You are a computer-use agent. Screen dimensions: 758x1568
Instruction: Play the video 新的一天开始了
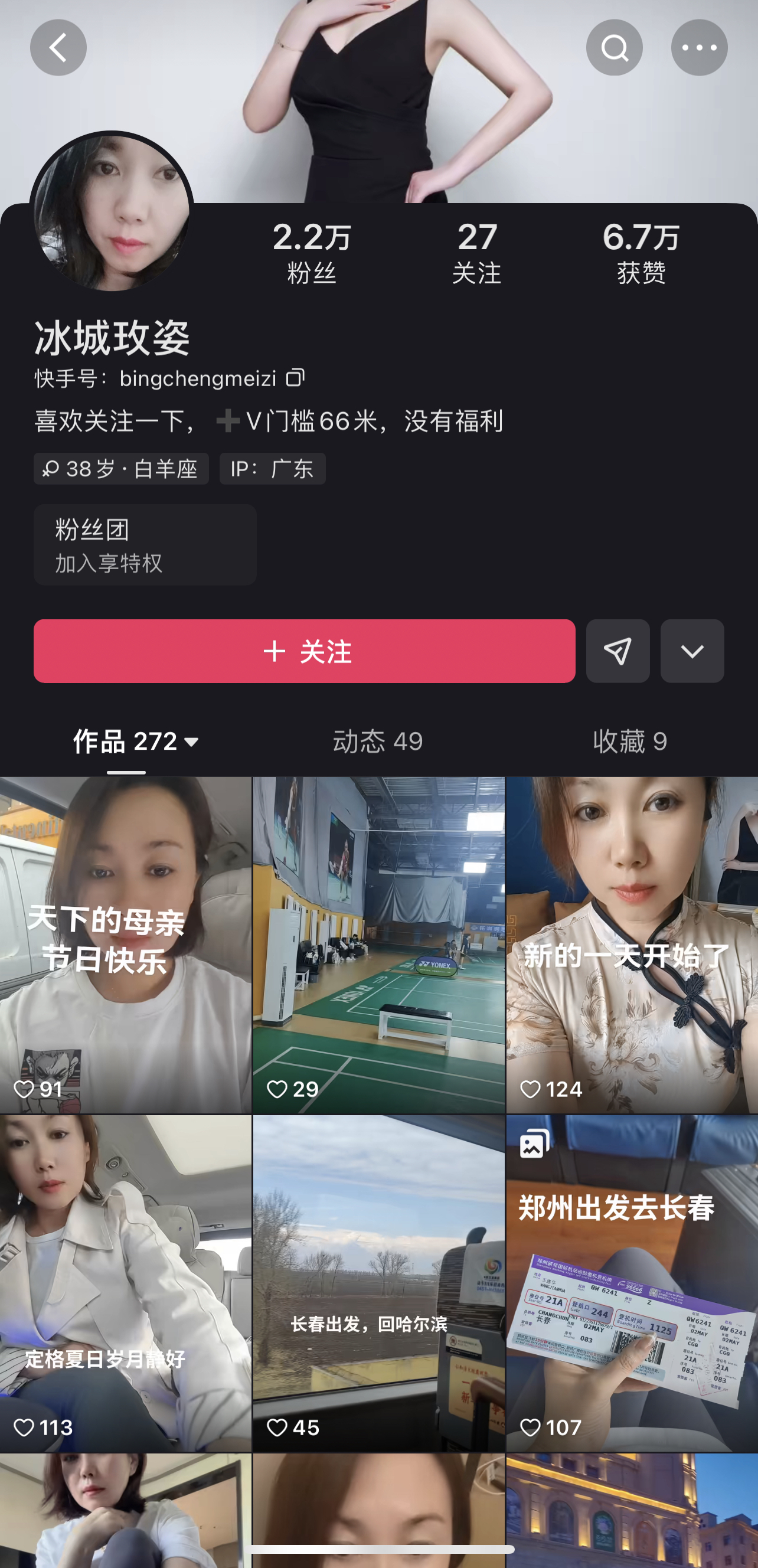point(632,943)
